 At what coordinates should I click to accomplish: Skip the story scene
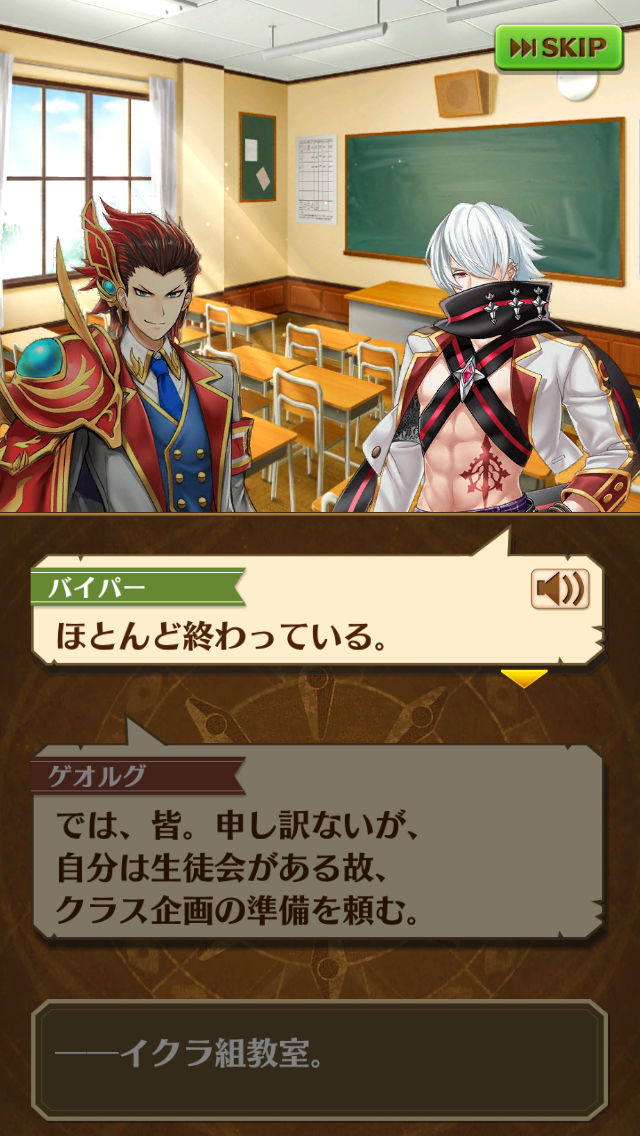tap(558, 47)
